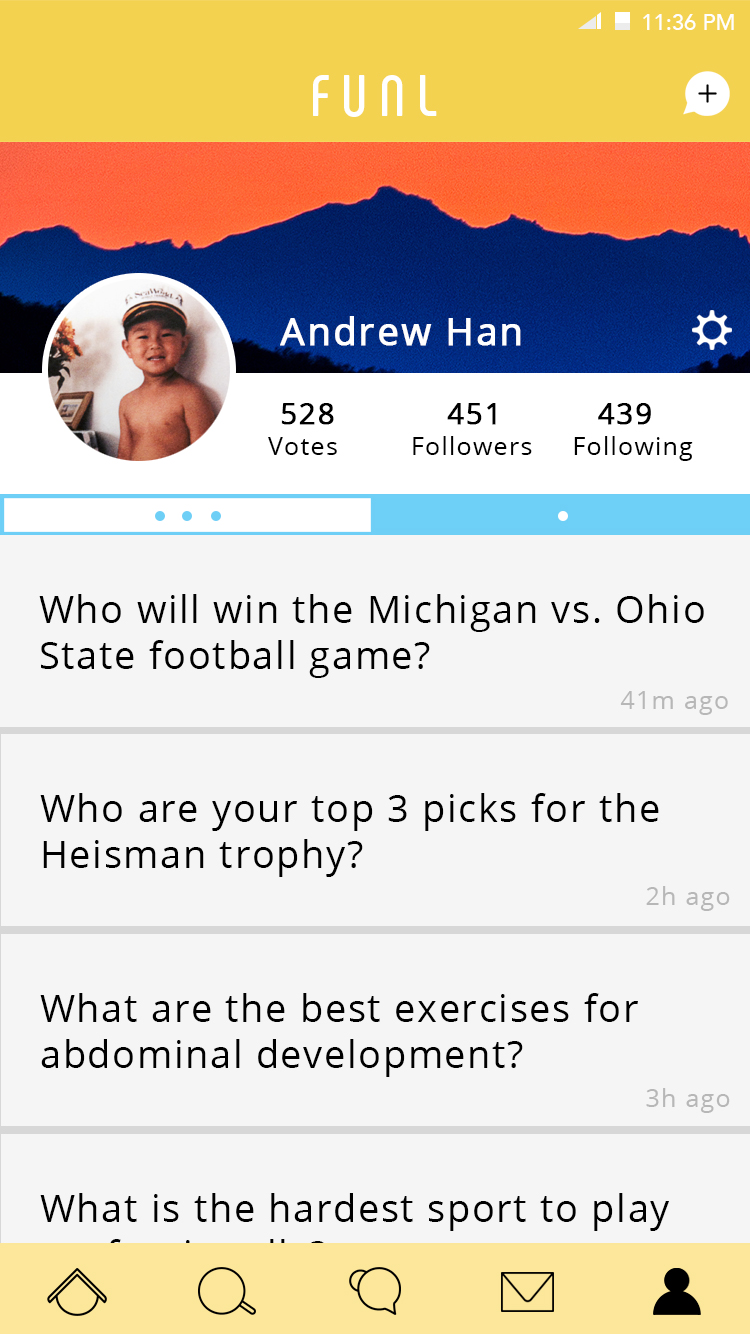This screenshot has height=1334, width=750.
Task: Open the Heisman trophy picks question
Action: coord(374,831)
